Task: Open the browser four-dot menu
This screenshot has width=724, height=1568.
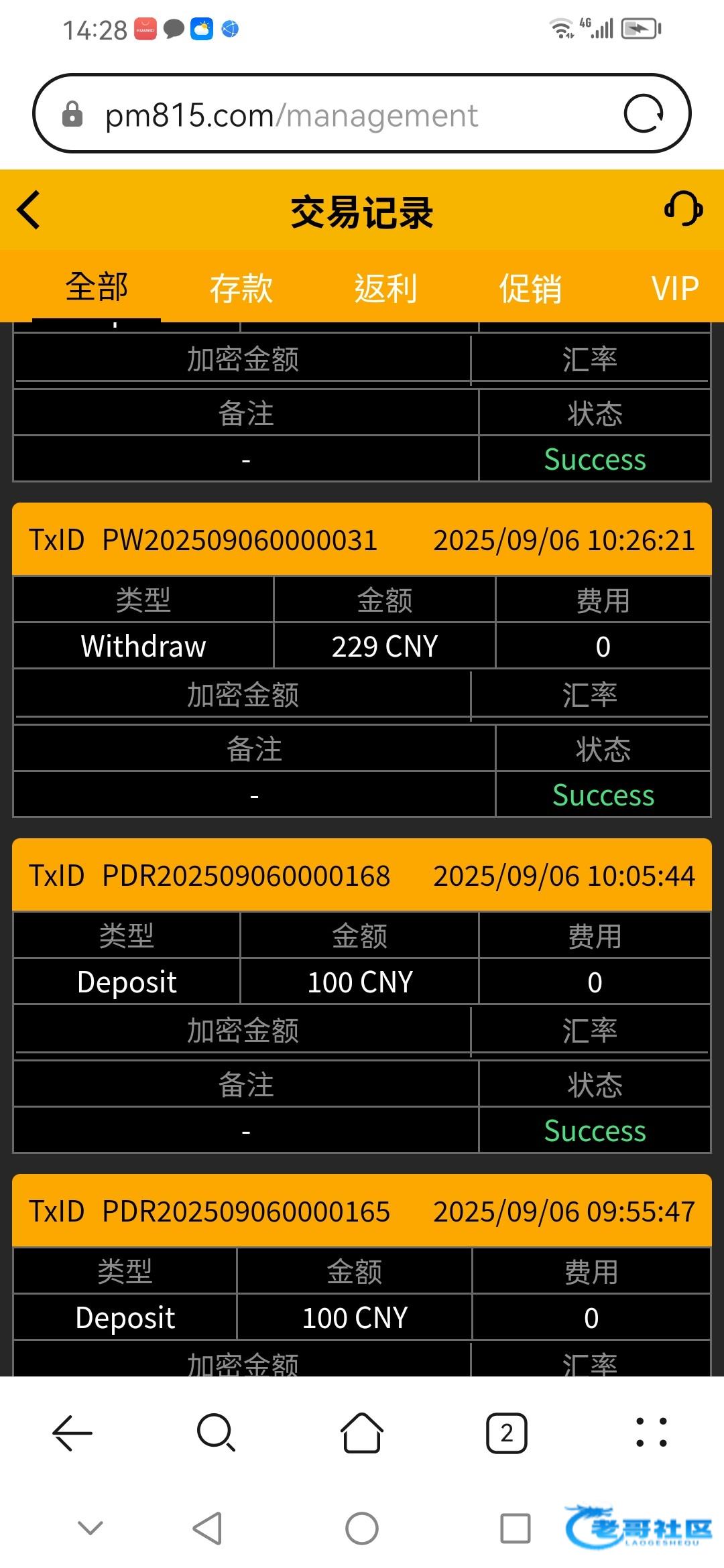Action: click(x=651, y=1433)
